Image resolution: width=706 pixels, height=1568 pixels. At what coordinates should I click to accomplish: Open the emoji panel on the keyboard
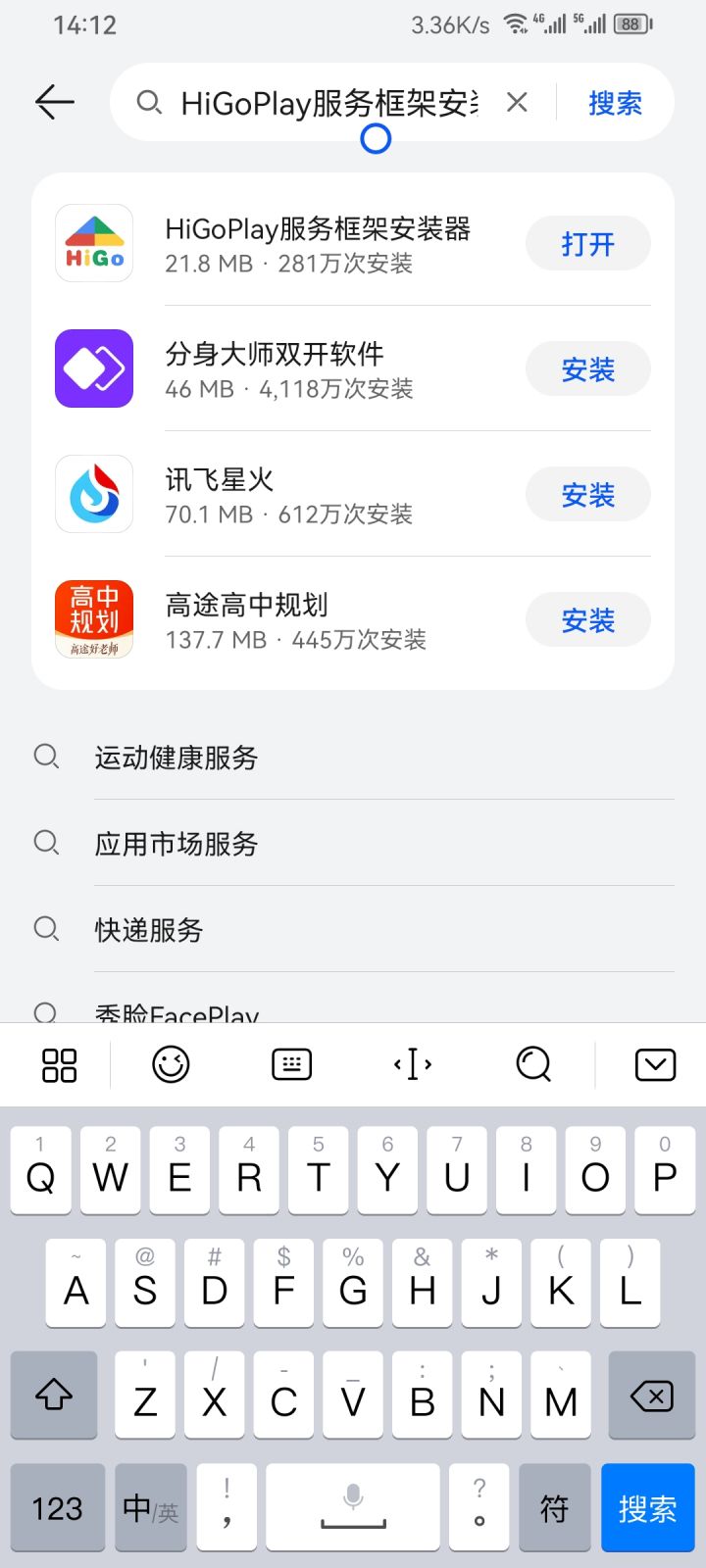(171, 1064)
